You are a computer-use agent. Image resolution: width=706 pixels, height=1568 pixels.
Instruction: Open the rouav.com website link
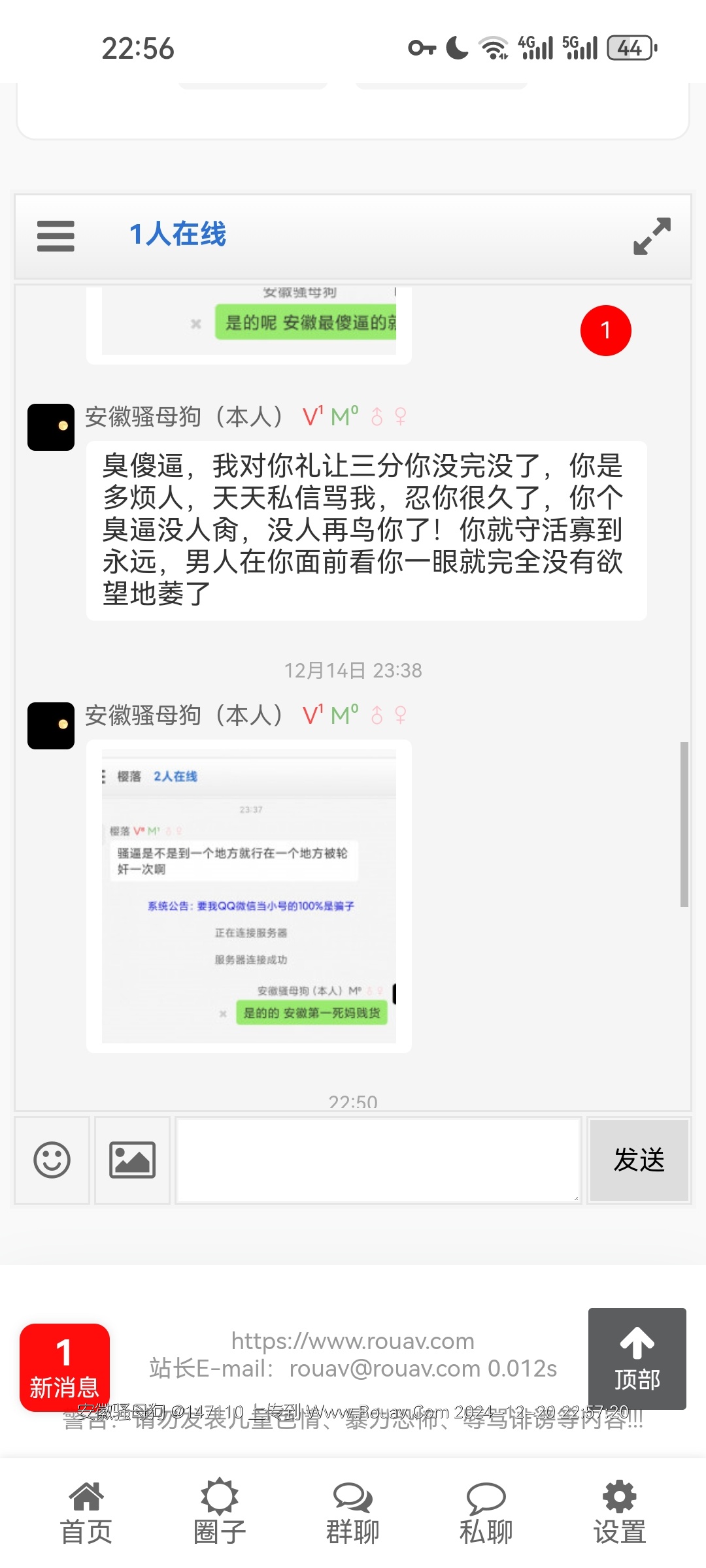pyautogui.click(x=352, y=1341)
